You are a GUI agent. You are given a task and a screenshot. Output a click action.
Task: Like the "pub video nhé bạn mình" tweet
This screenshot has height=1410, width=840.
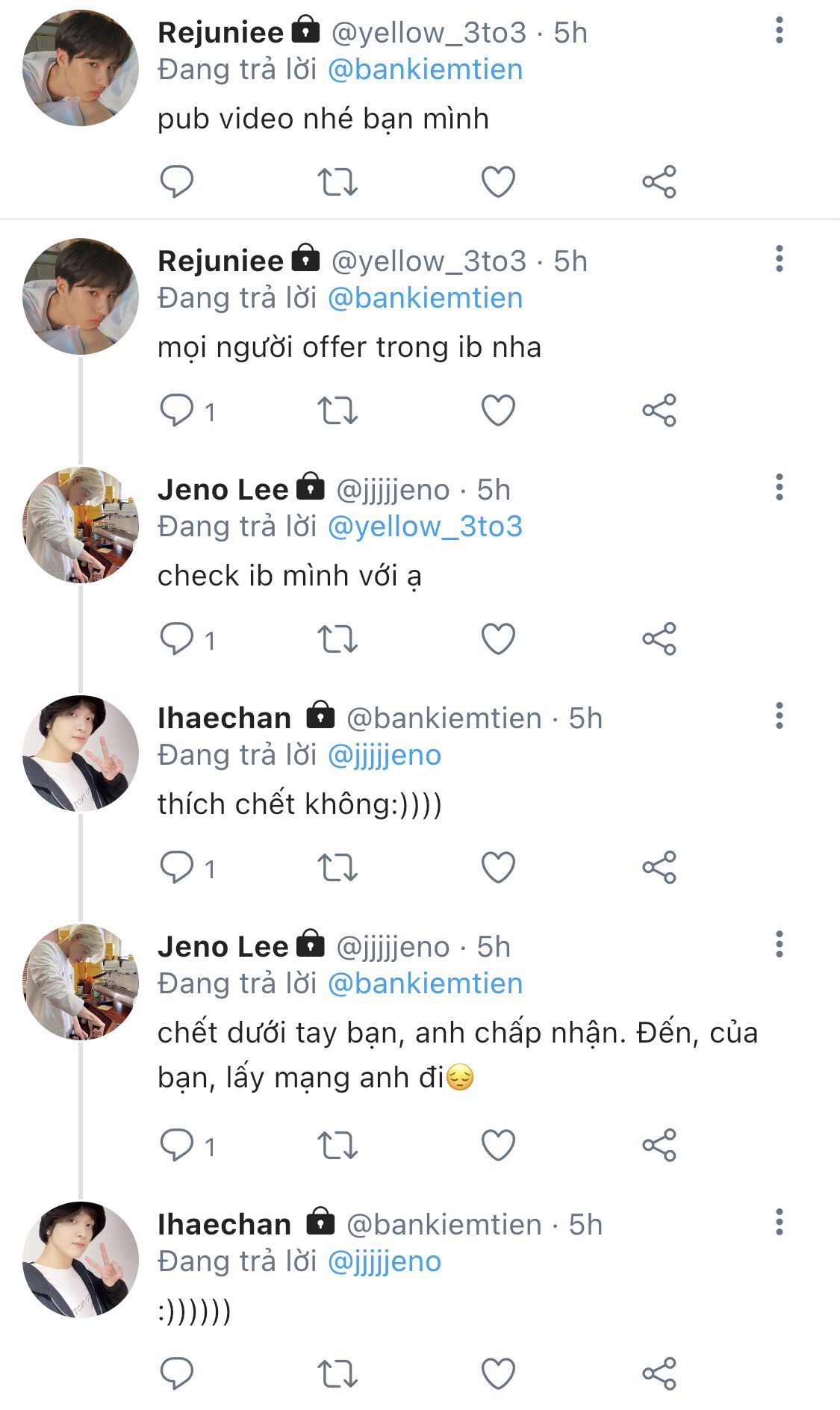pyautogui.click(x=498, y=181)
